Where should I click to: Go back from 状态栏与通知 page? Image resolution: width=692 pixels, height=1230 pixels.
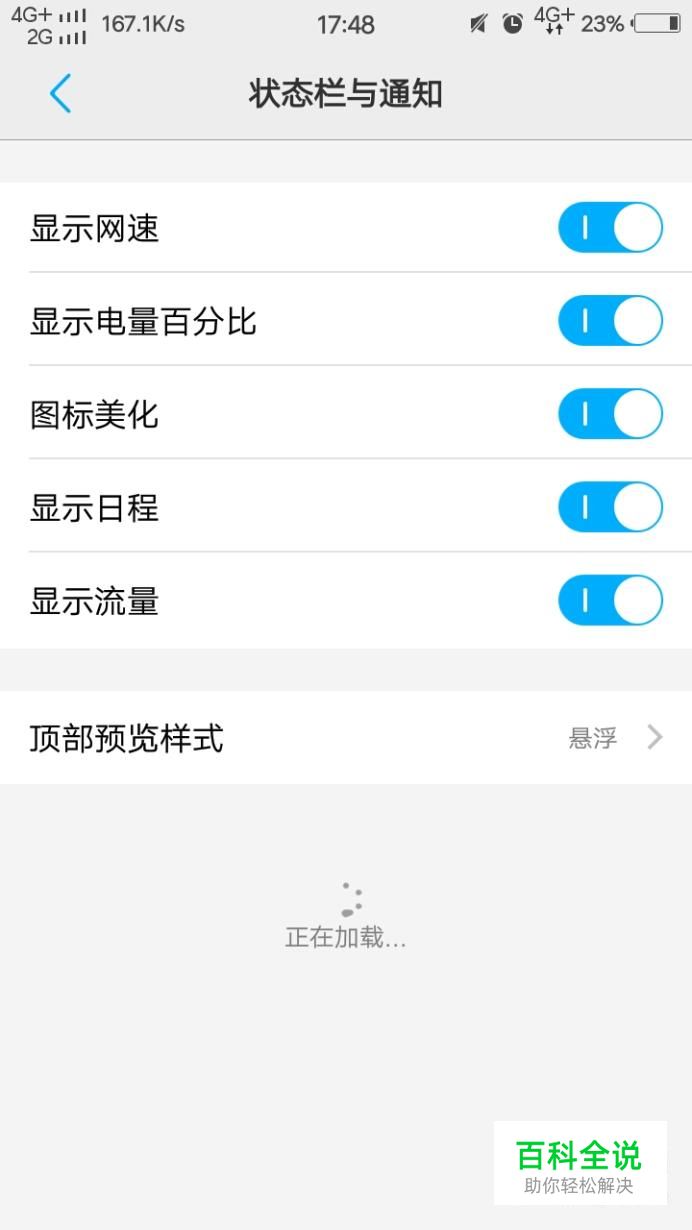coord(60,94)
